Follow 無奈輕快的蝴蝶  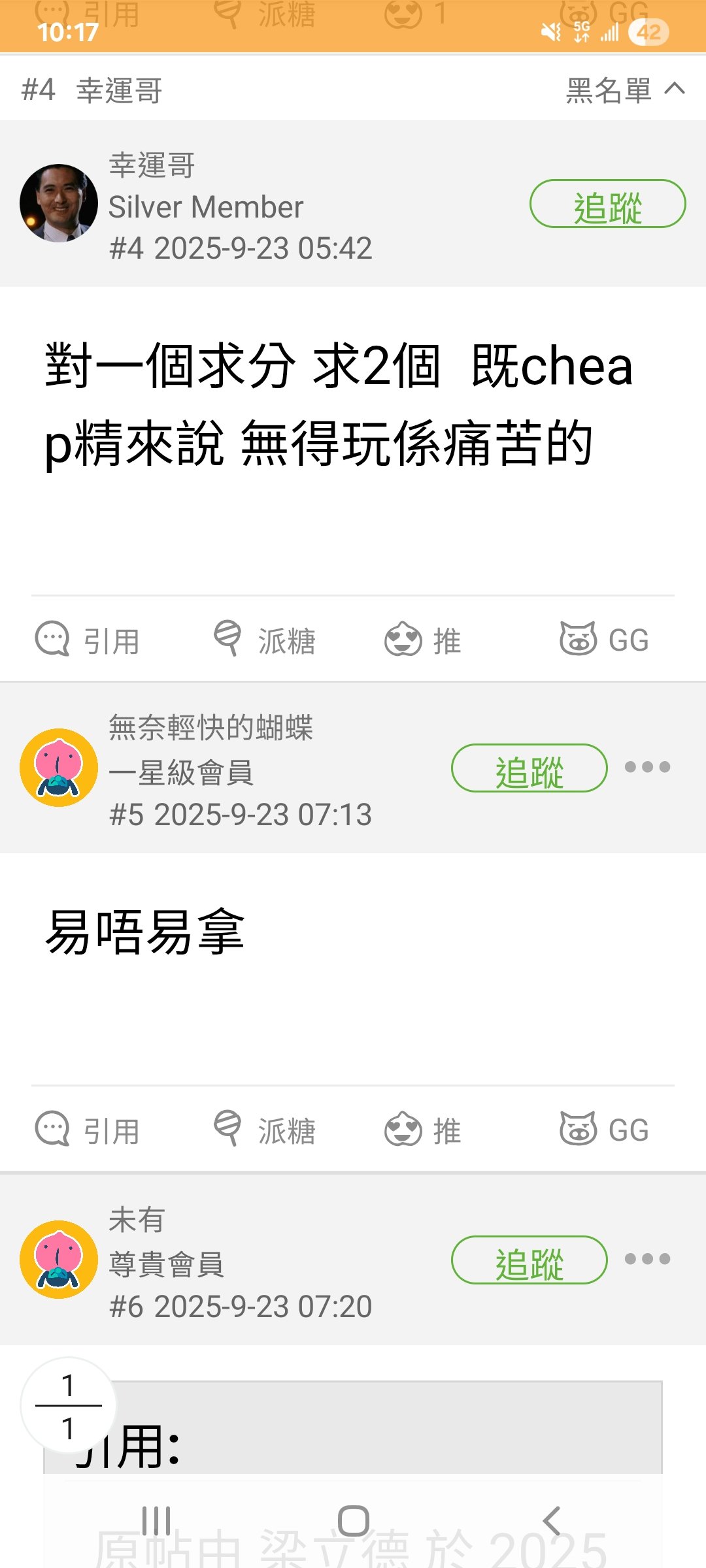[x=529, y=768]
